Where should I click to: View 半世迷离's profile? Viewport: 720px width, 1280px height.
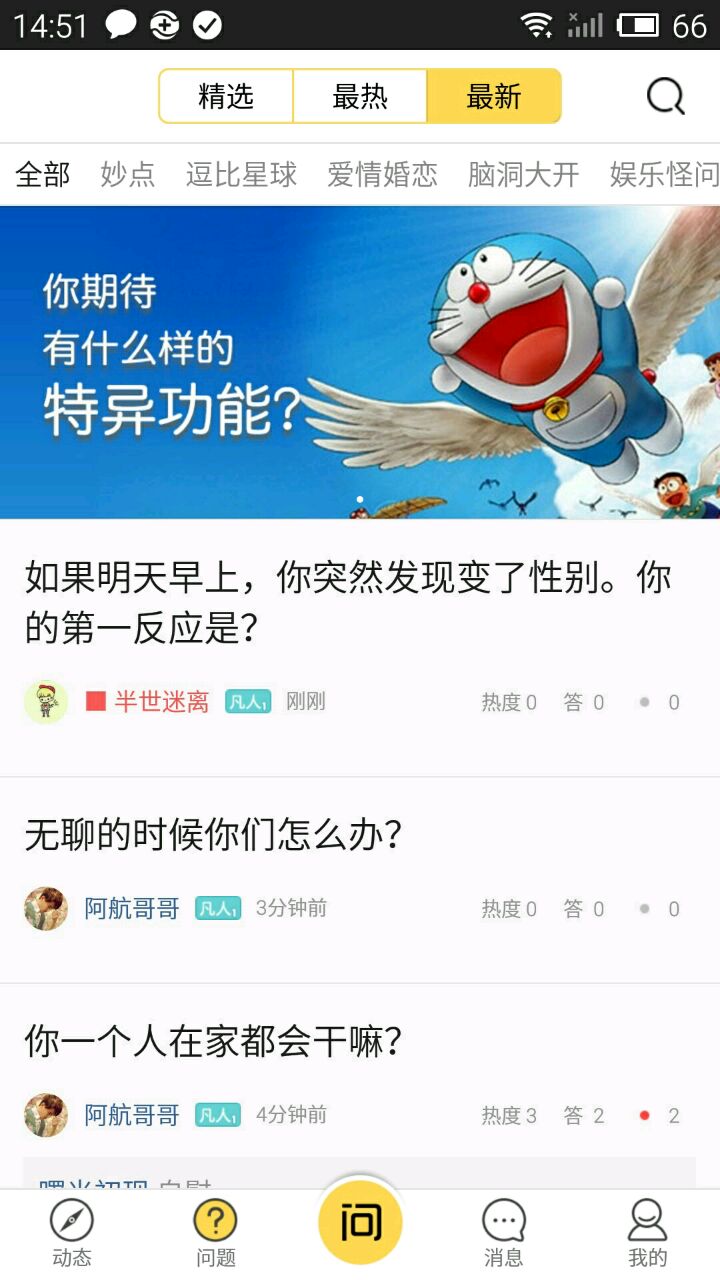tap(161, 702)
